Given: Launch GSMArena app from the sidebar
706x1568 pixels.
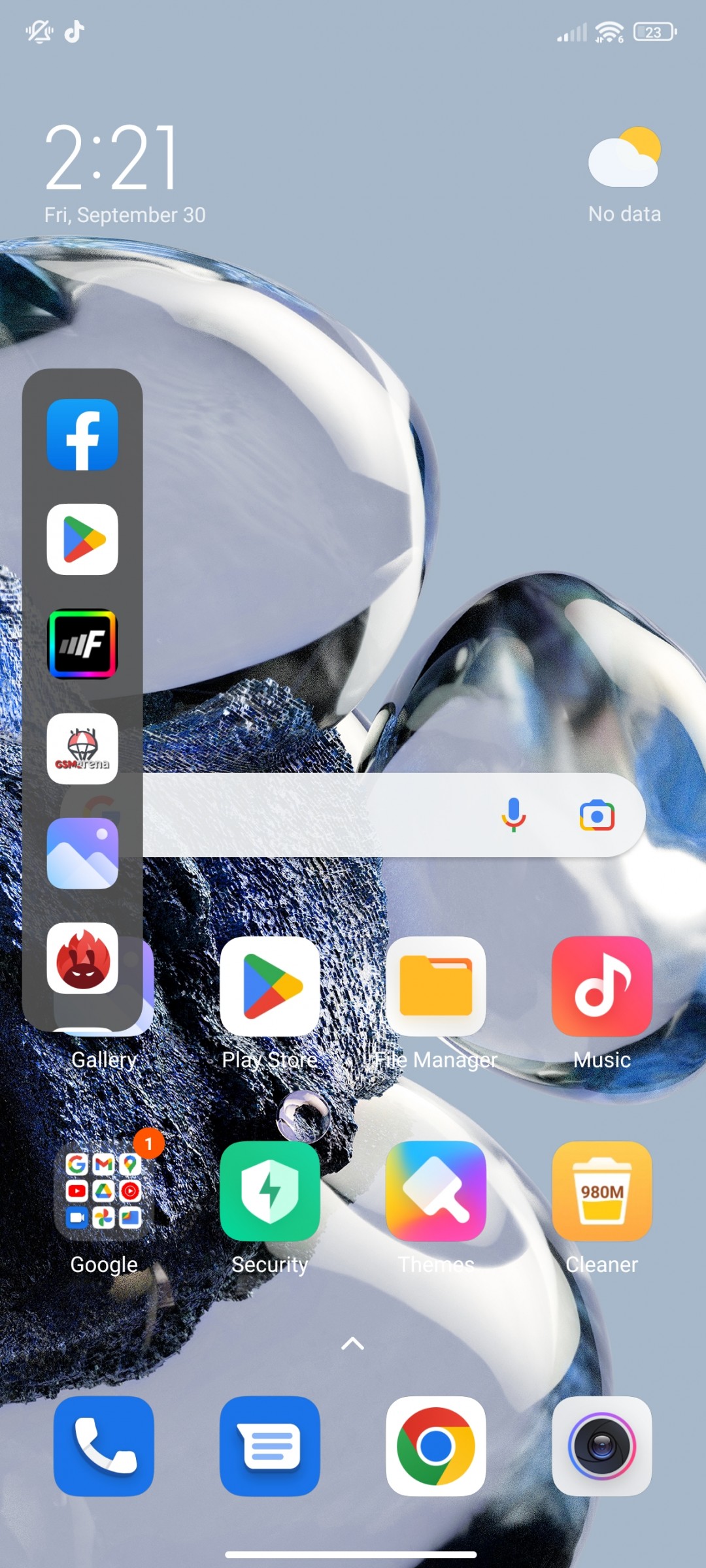Looking at the screenshot, I should click(x=82, y=748).
